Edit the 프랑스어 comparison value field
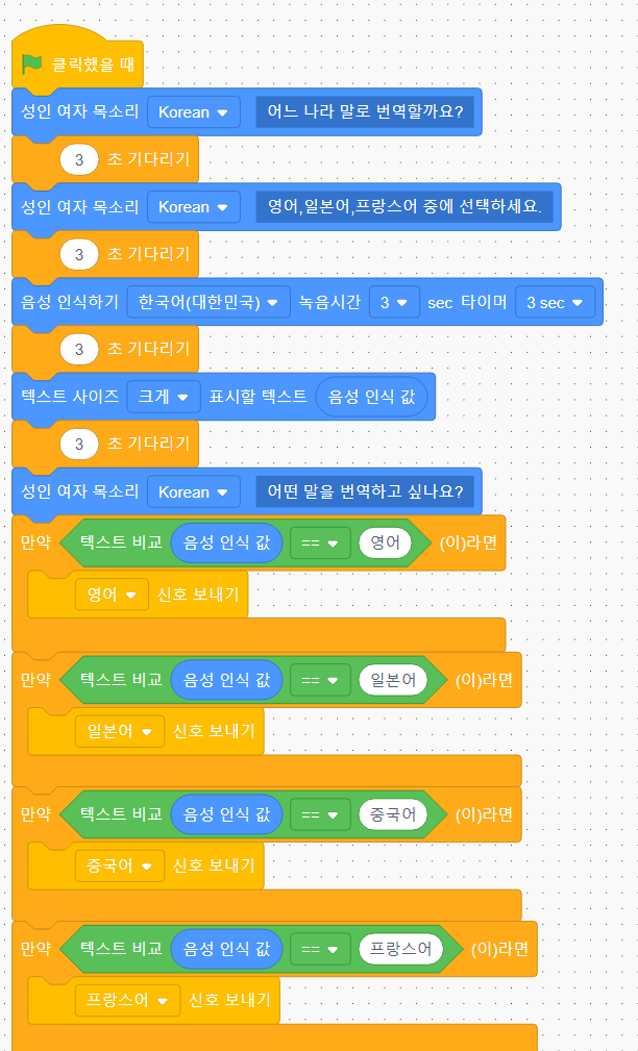The width and height of the screenshot is (638, 1051). pyautogui.click(x=401, y=948)
